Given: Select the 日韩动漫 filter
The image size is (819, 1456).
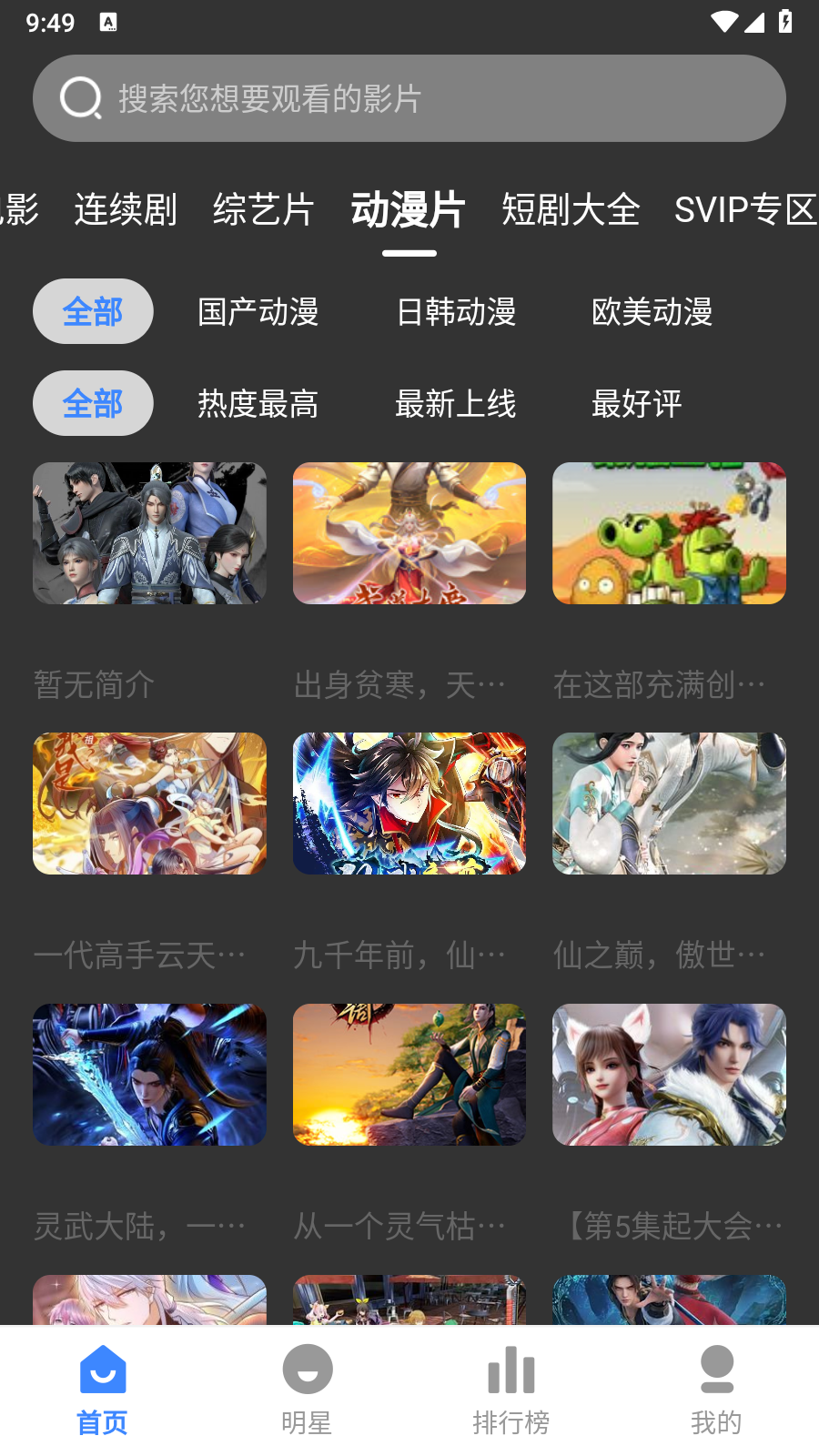Looking at the screenshot, I should [x=456, y=312].
